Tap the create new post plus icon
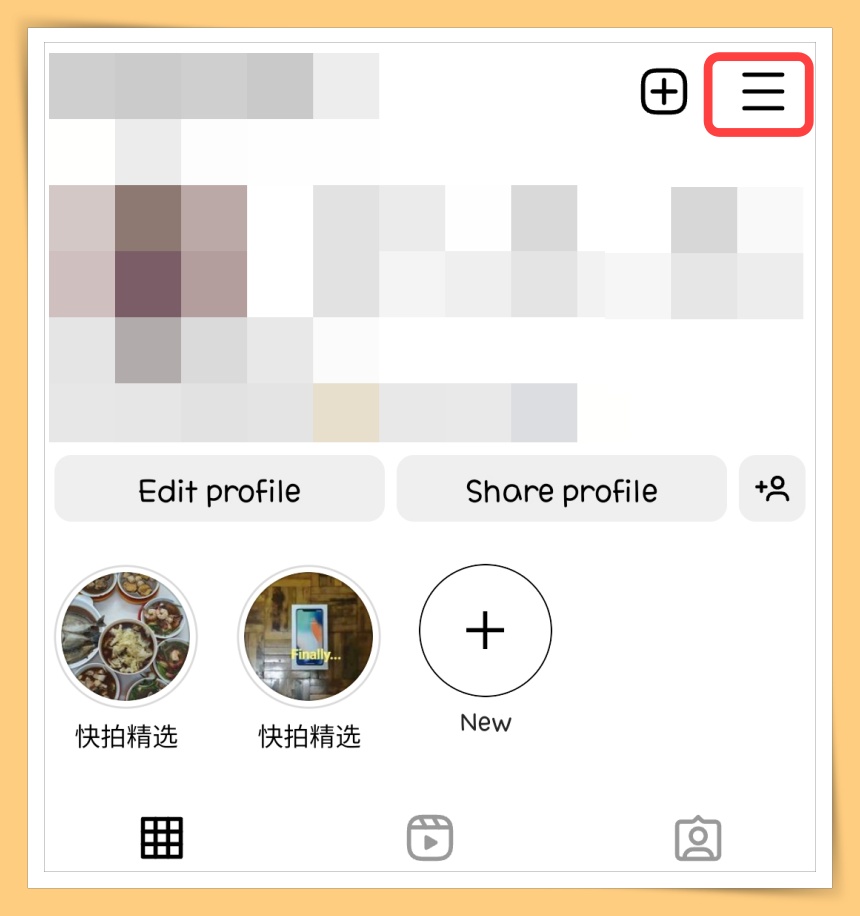The width and height of the screenshot is (860, 916). [x=664, y=93]
